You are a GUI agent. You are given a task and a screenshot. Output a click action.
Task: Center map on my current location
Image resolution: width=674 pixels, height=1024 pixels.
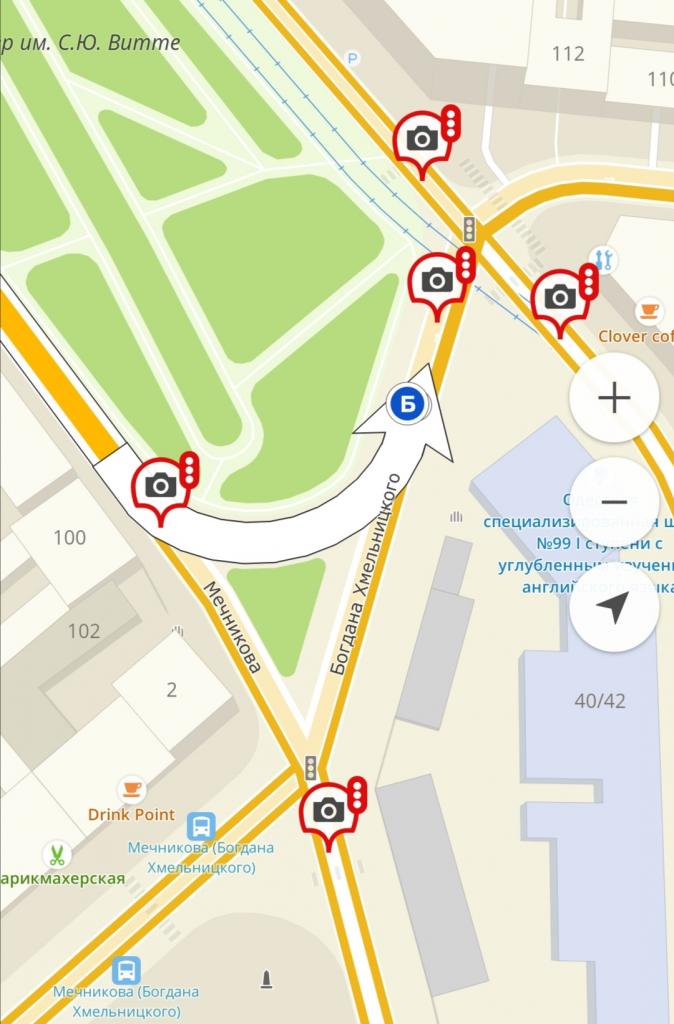pos(614,607)
